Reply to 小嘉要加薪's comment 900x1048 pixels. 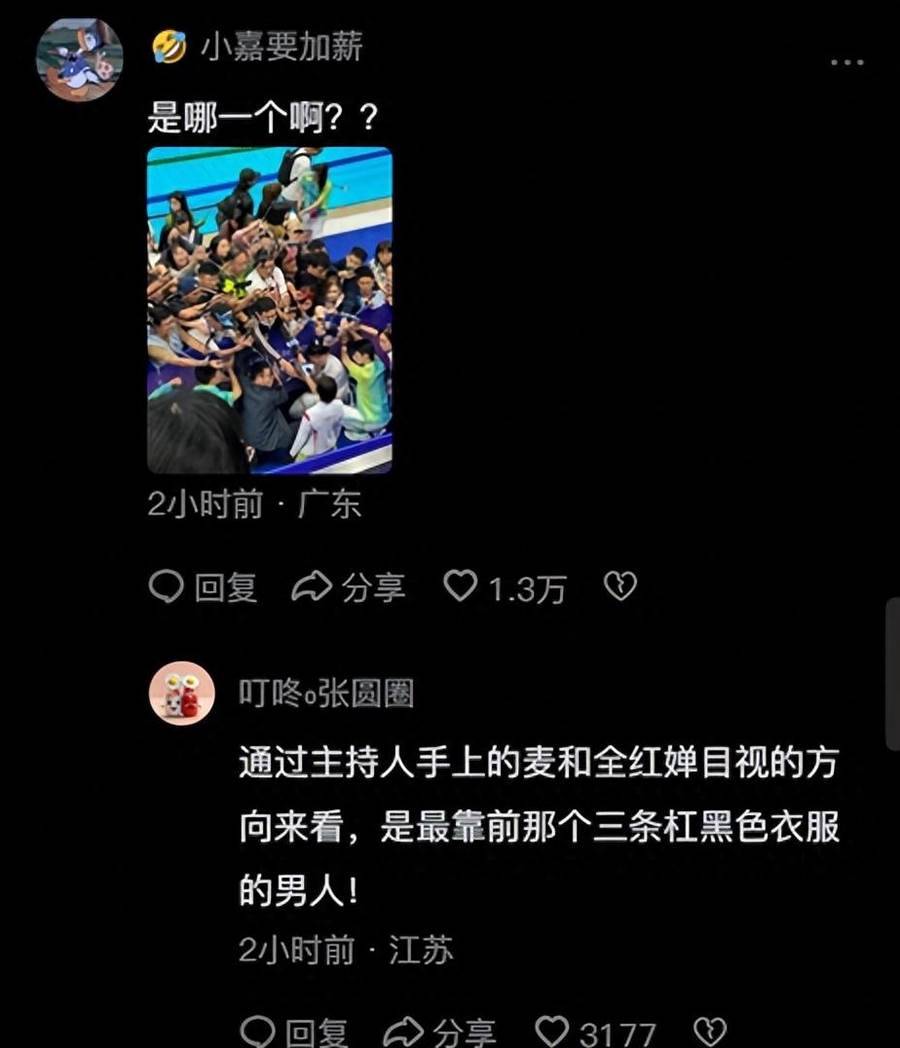[x=204, y=588]
